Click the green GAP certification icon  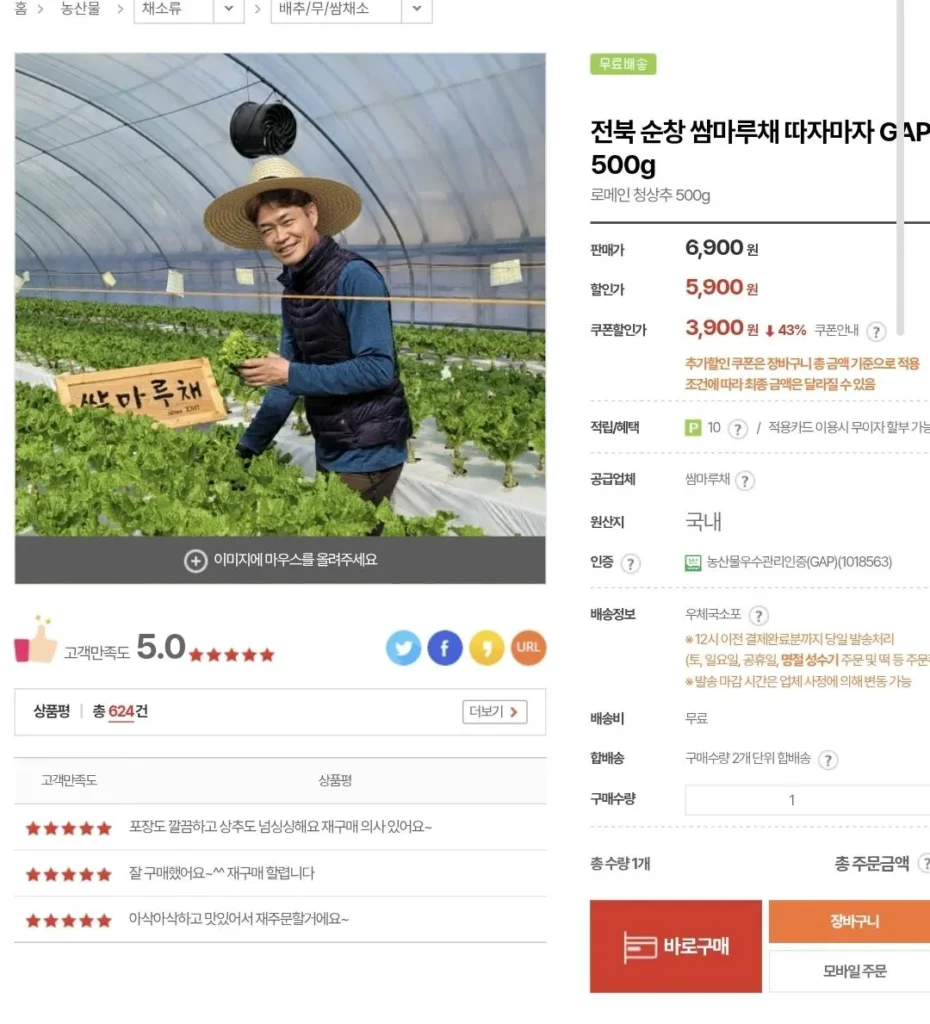point(695,562)
